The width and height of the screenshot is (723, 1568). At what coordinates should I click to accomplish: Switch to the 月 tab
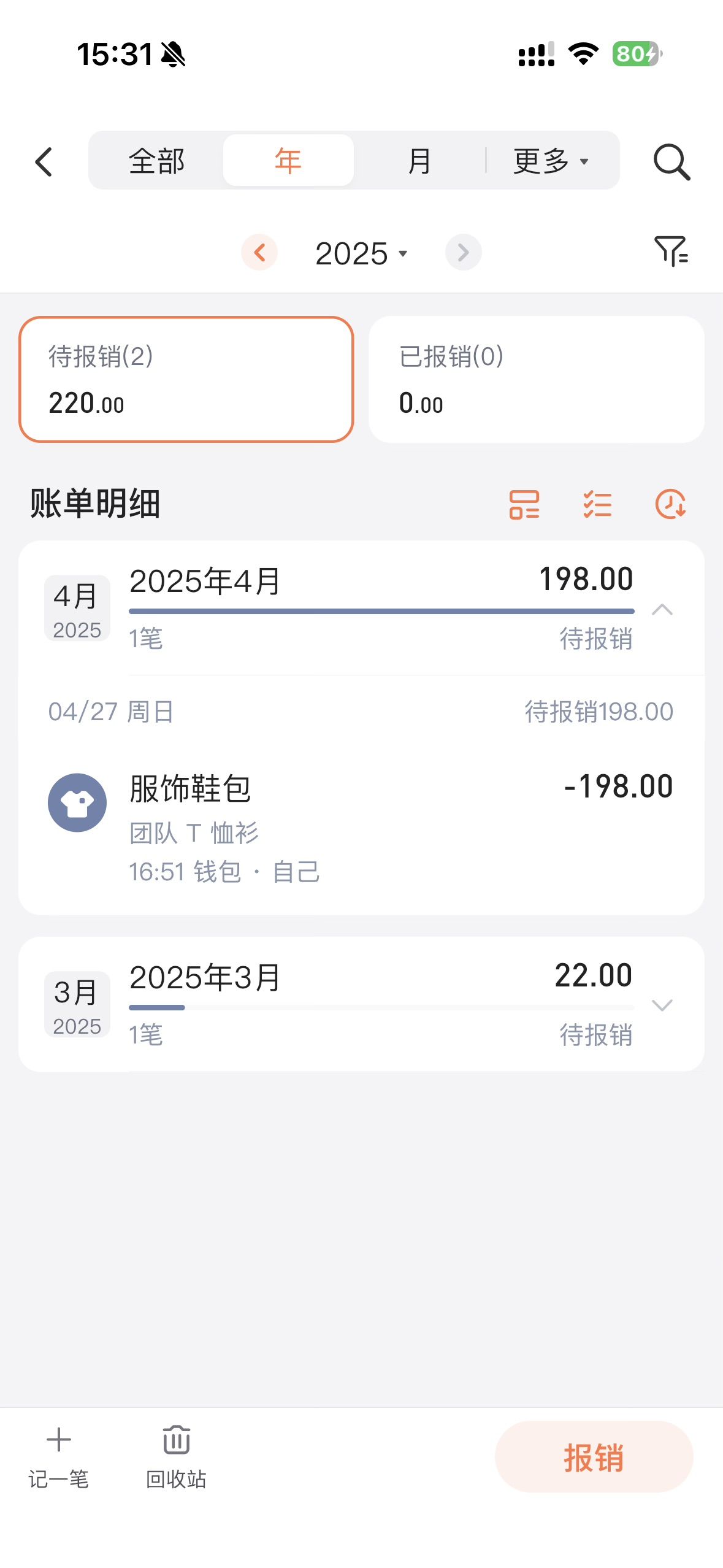point(419,161)
